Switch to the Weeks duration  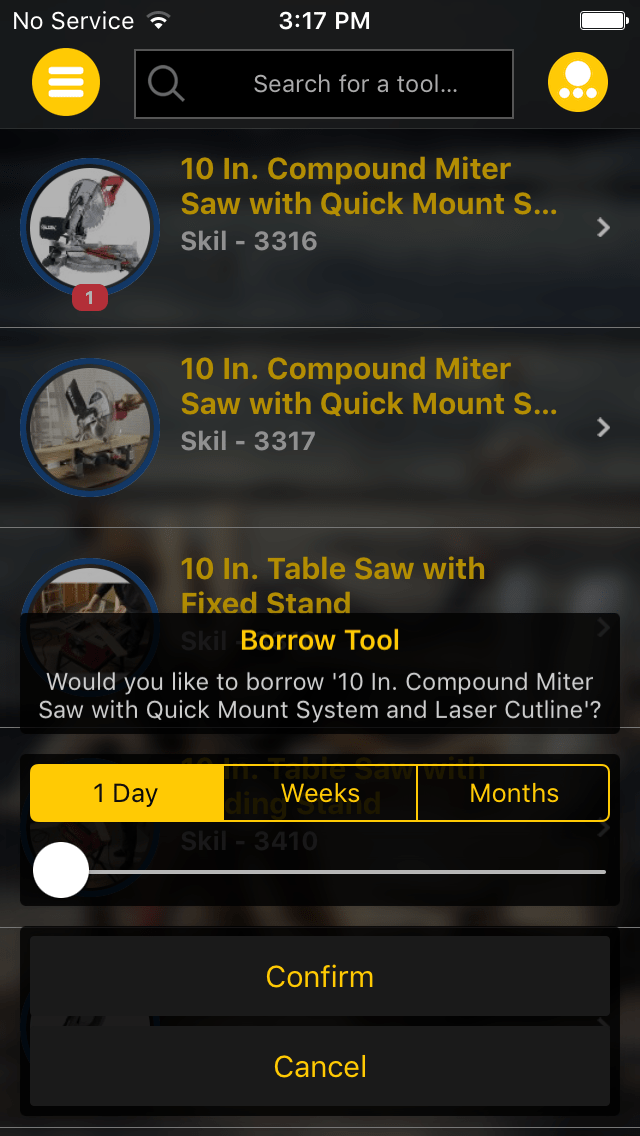pyautogui.click(x=320, y=793)
